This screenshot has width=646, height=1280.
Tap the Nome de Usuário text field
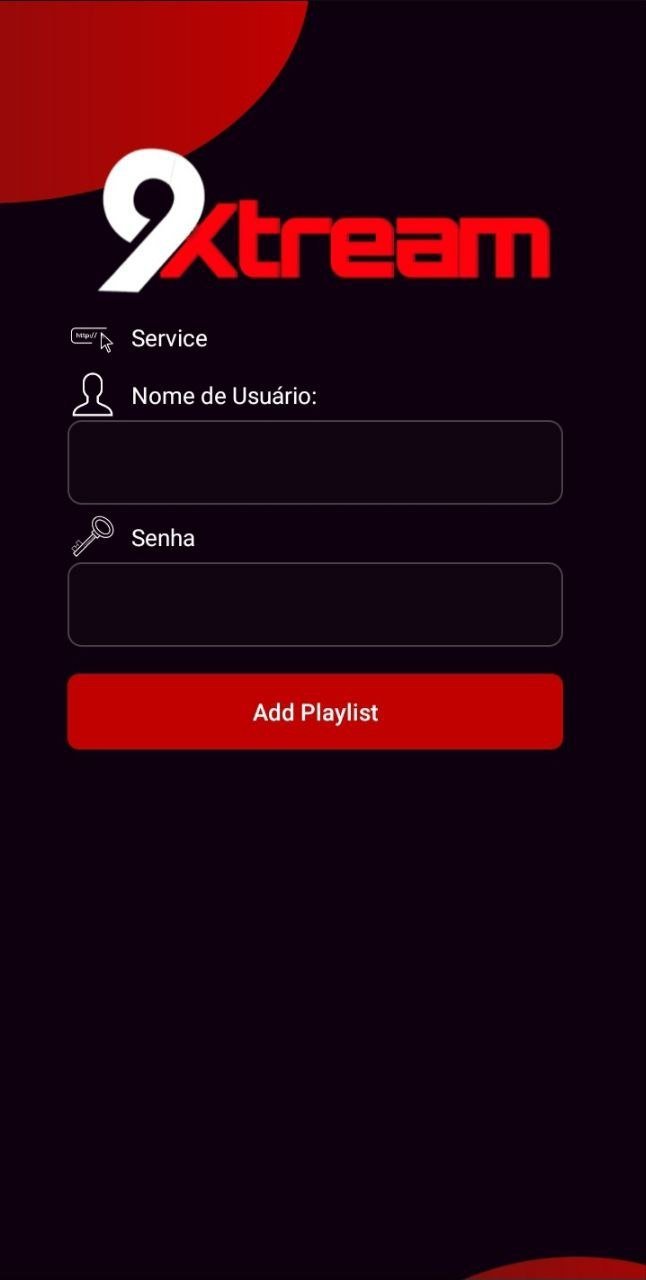[315, 462]
